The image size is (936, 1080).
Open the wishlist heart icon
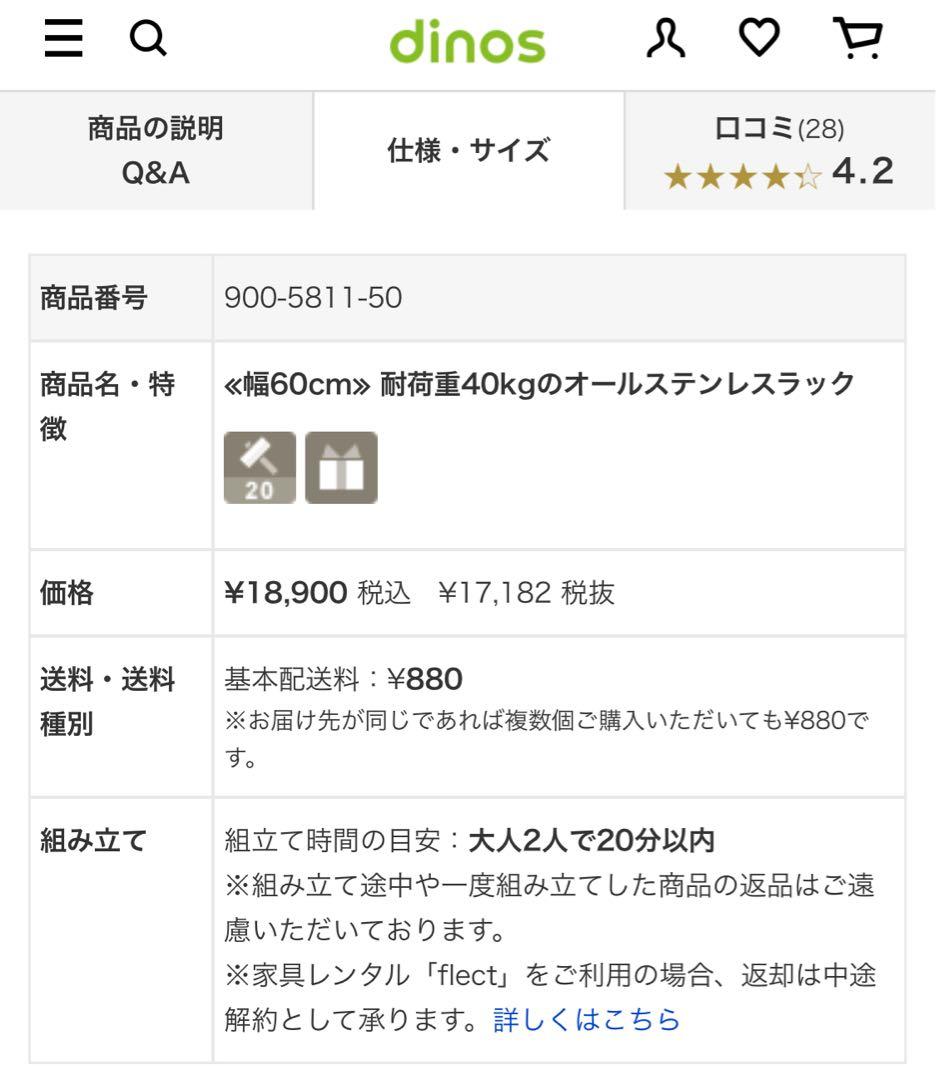tap(759, 40)
